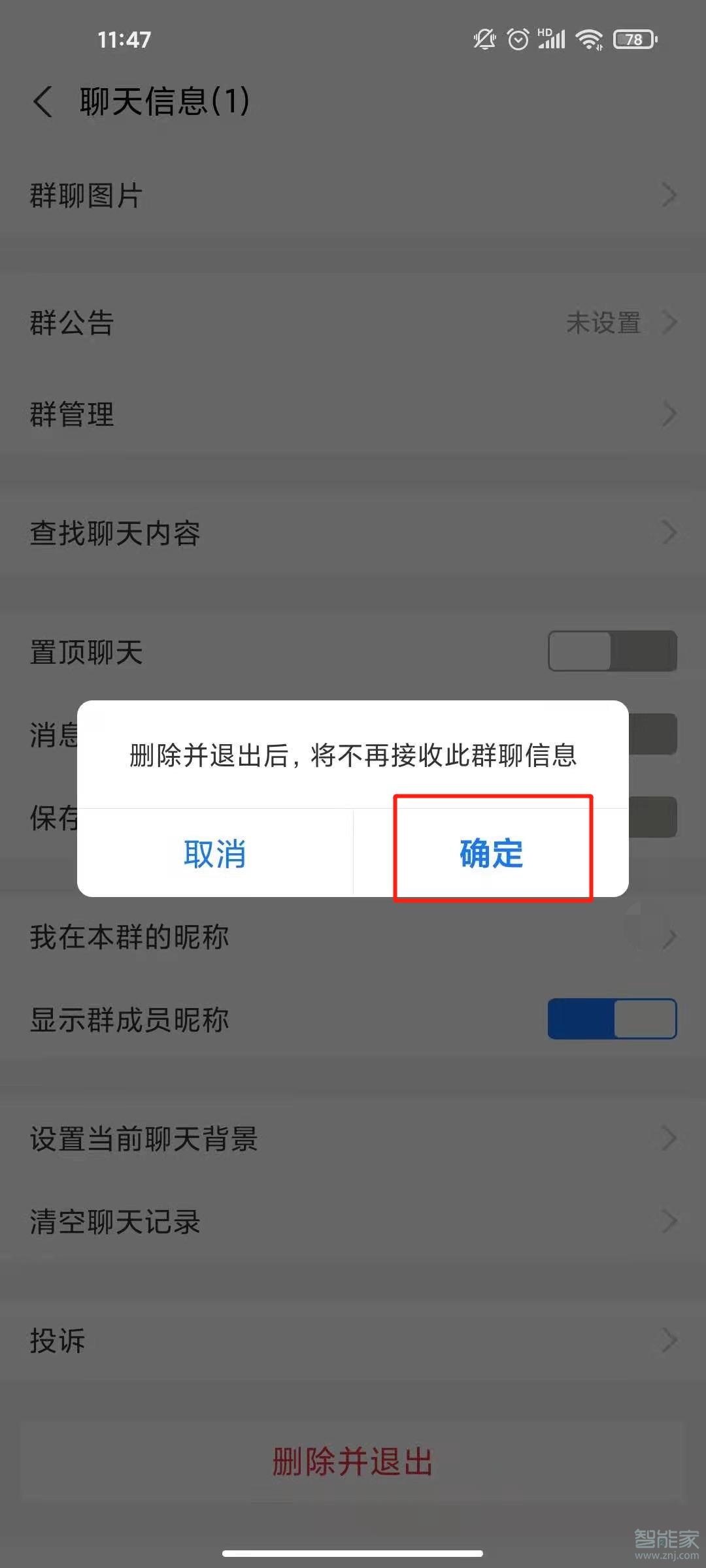This screenshot has height=1568, width=706.
Task: Open 群聊图片 row
Action: click(353, 195)
